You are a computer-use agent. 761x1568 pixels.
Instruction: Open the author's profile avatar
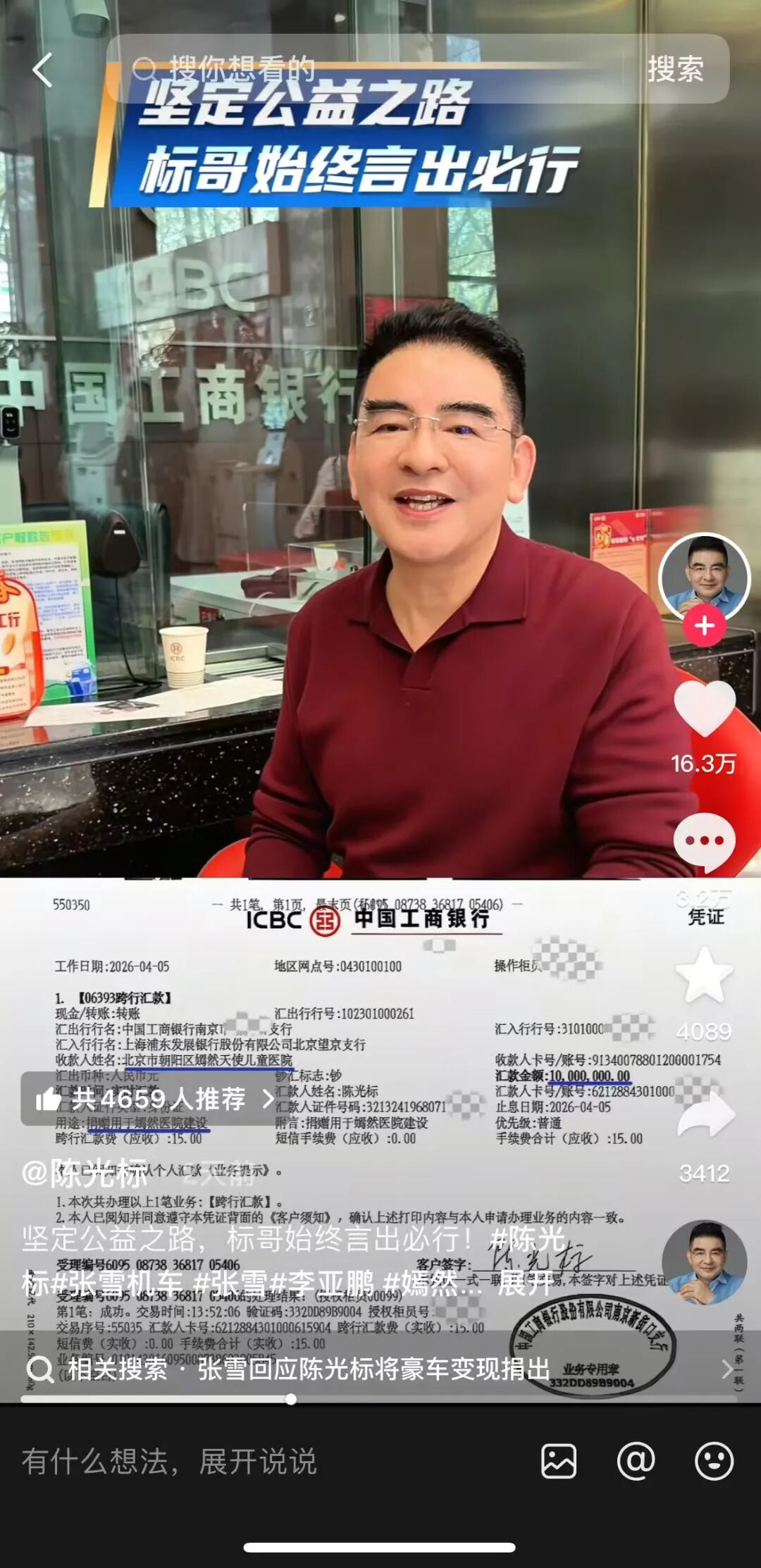pos(704,576)
